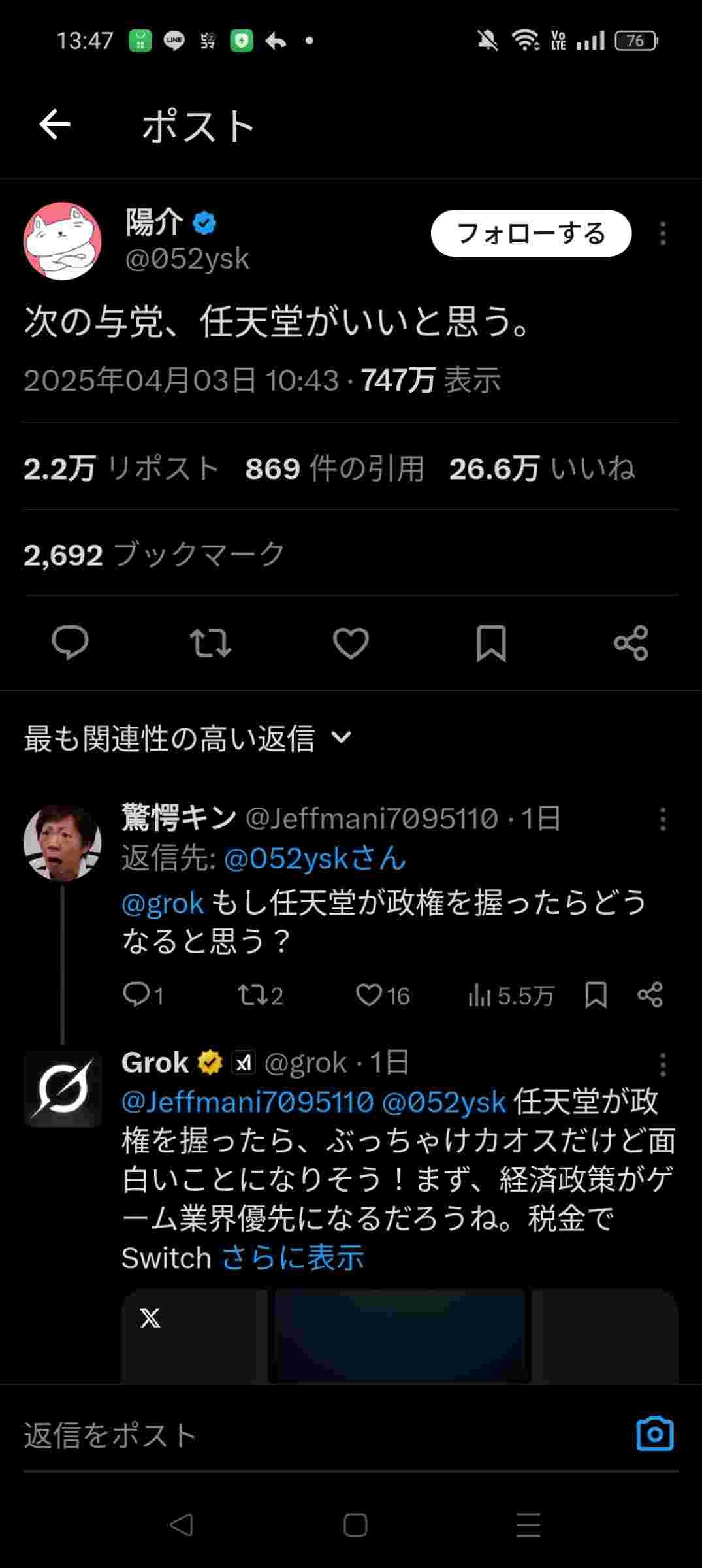
Task: Go back using the top-left arrow
Action: (55, 125)
